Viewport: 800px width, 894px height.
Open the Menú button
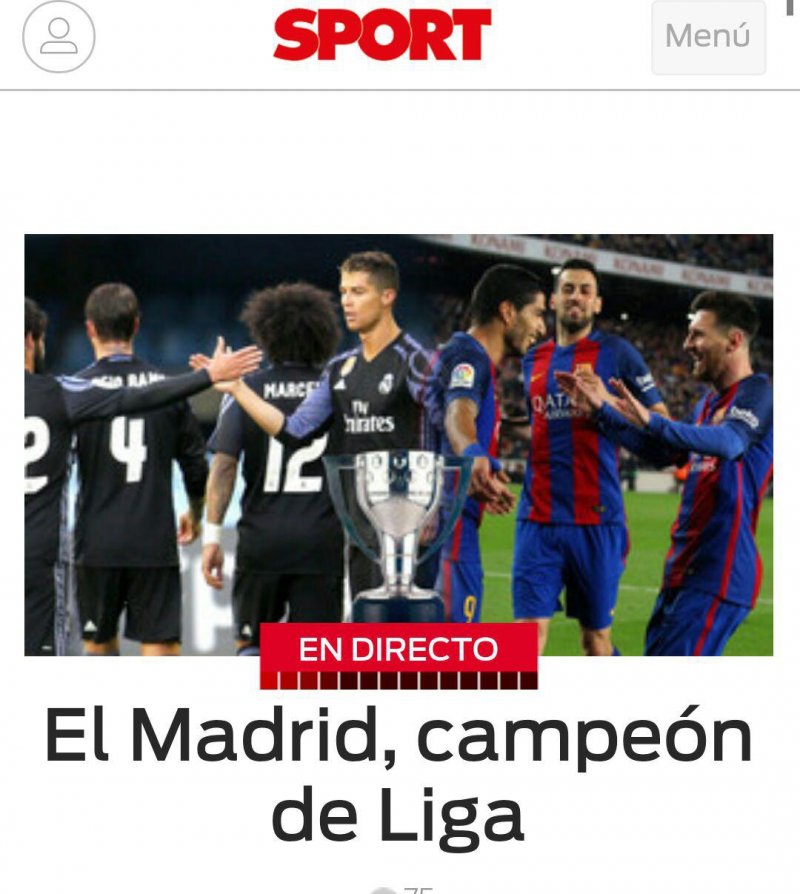[x=708, y=37]
